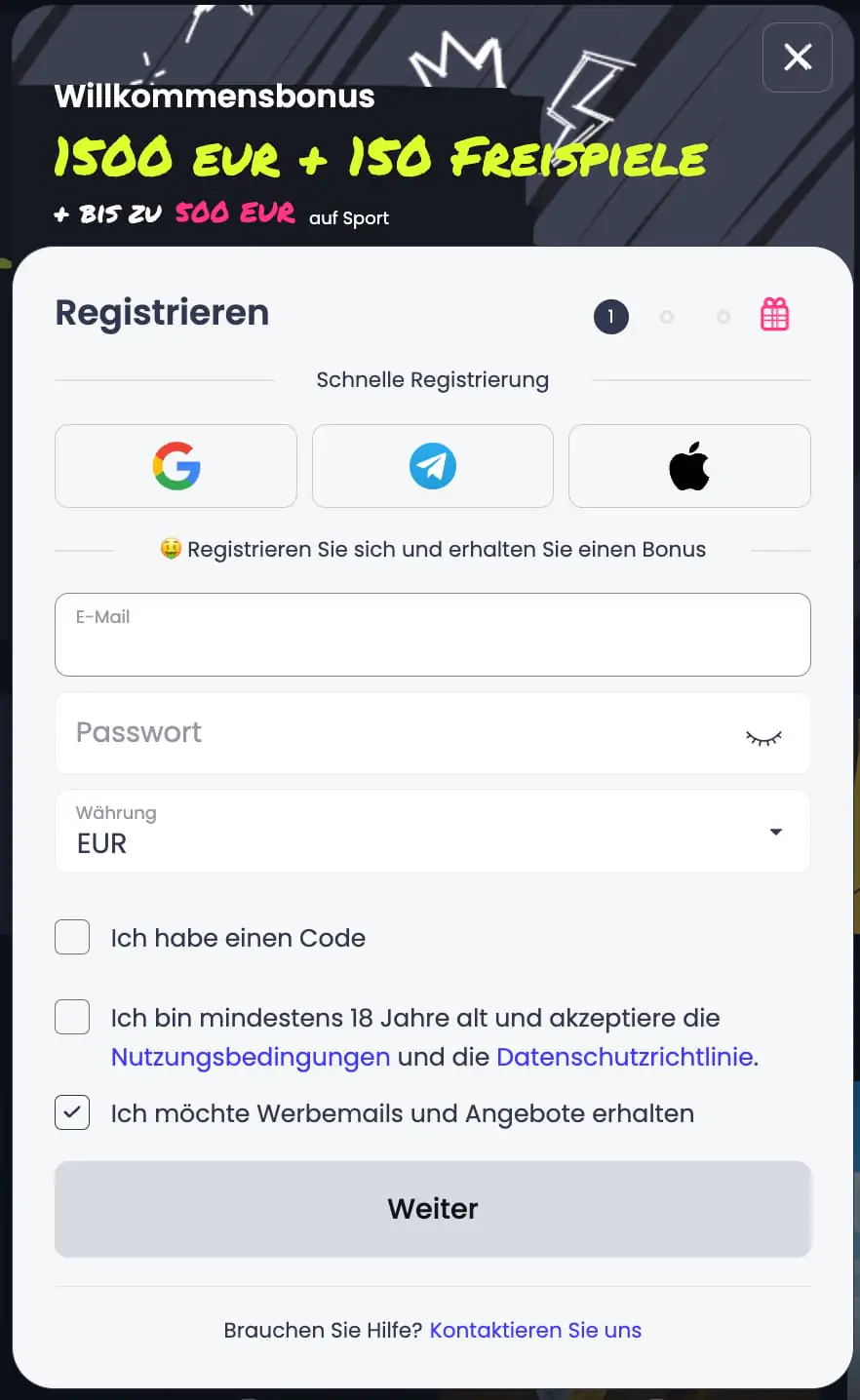
Task: Register with Telegram
Action: (x=432, y=466)
